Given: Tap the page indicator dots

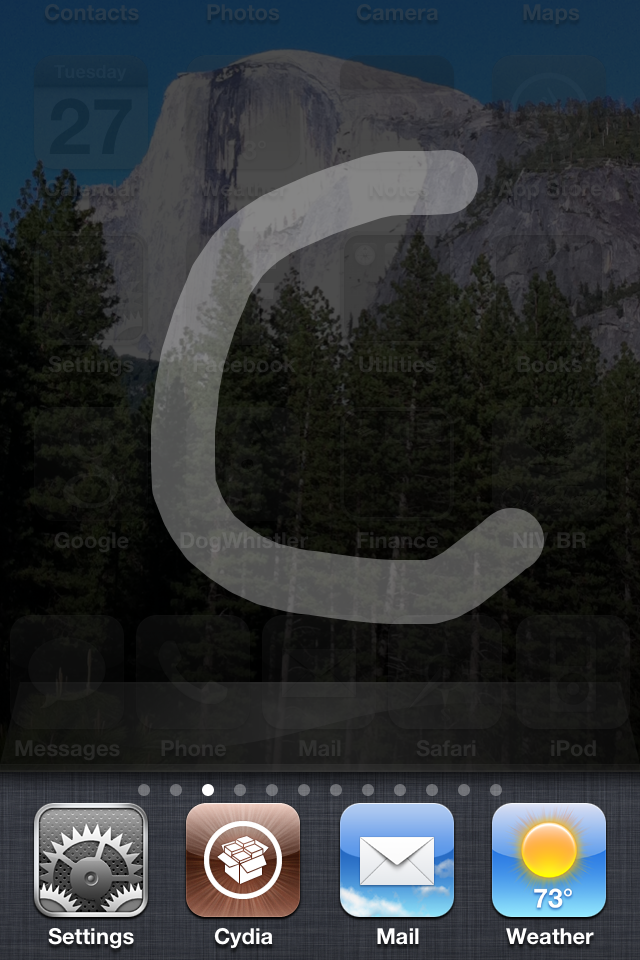Looking at the screenshot, I should (x=319, y=790).
